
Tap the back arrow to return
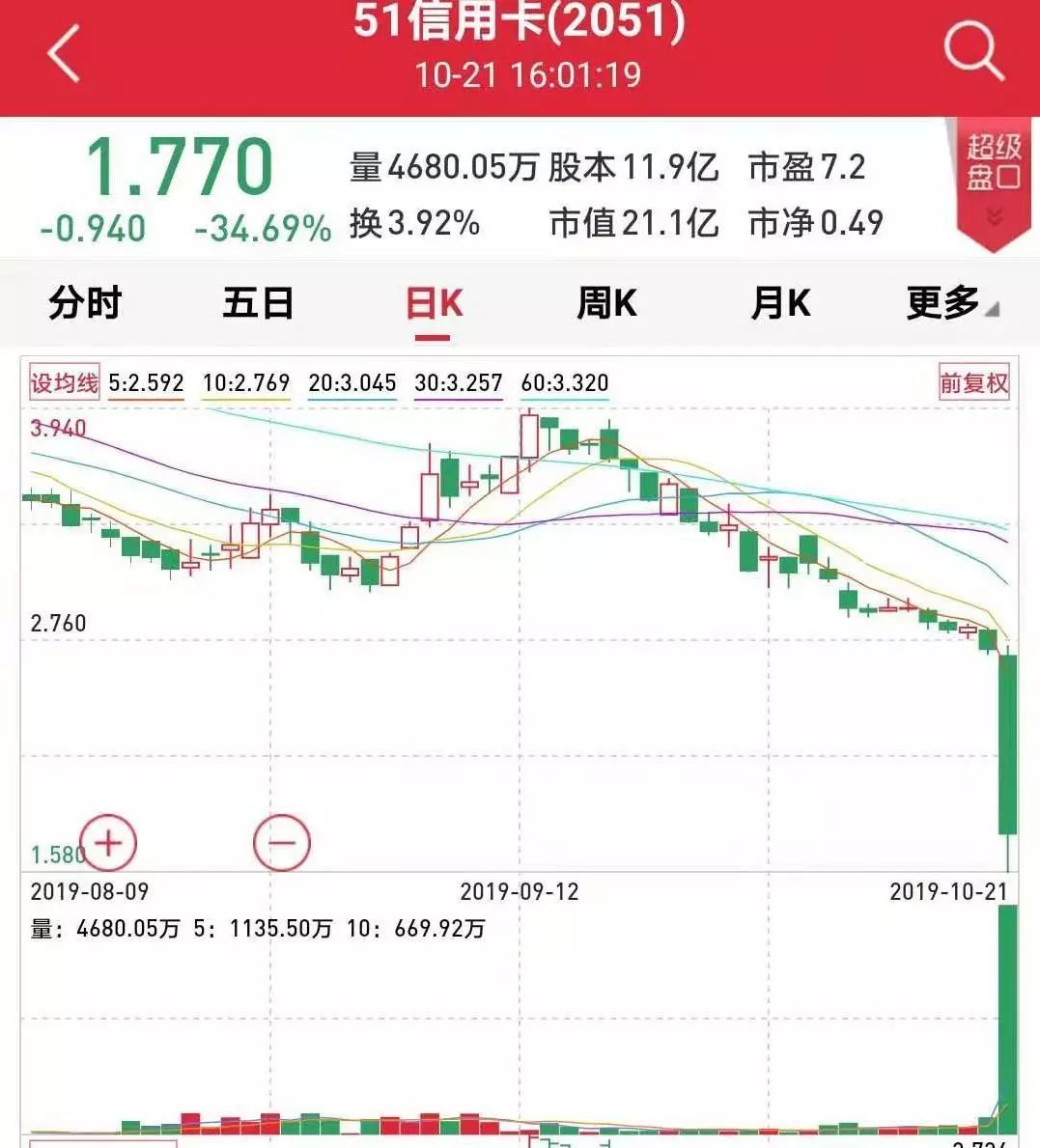60,53
